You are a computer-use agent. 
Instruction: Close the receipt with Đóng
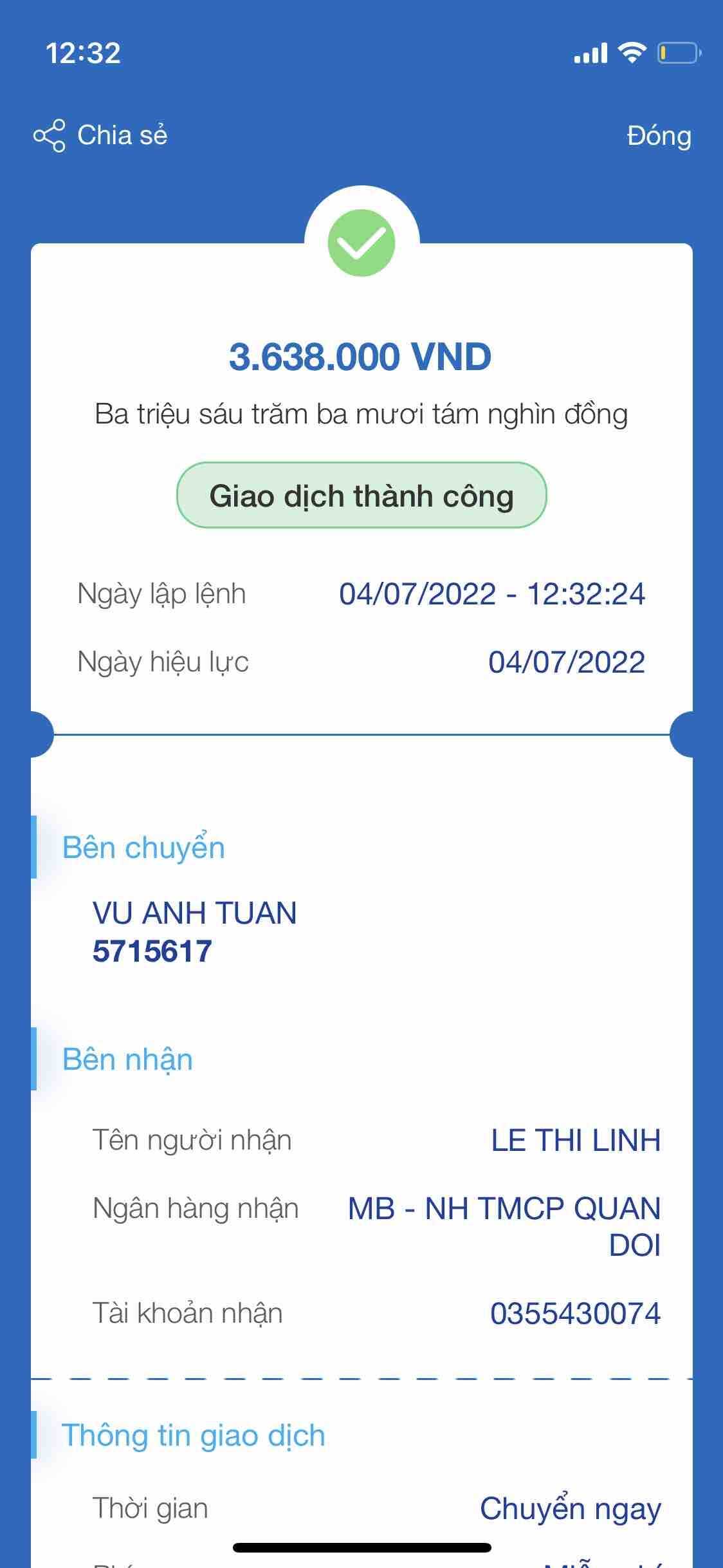[659, 136]
